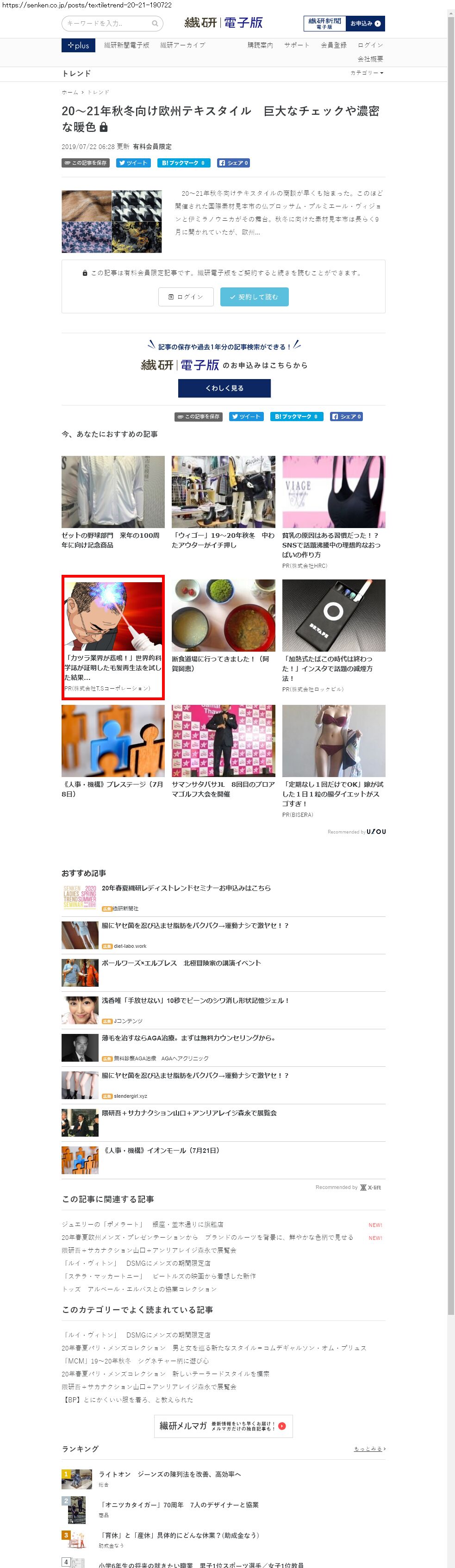Open the ログイン link in the header
455x1568 pixels.
pyautogui.click(x=370, y=45)
